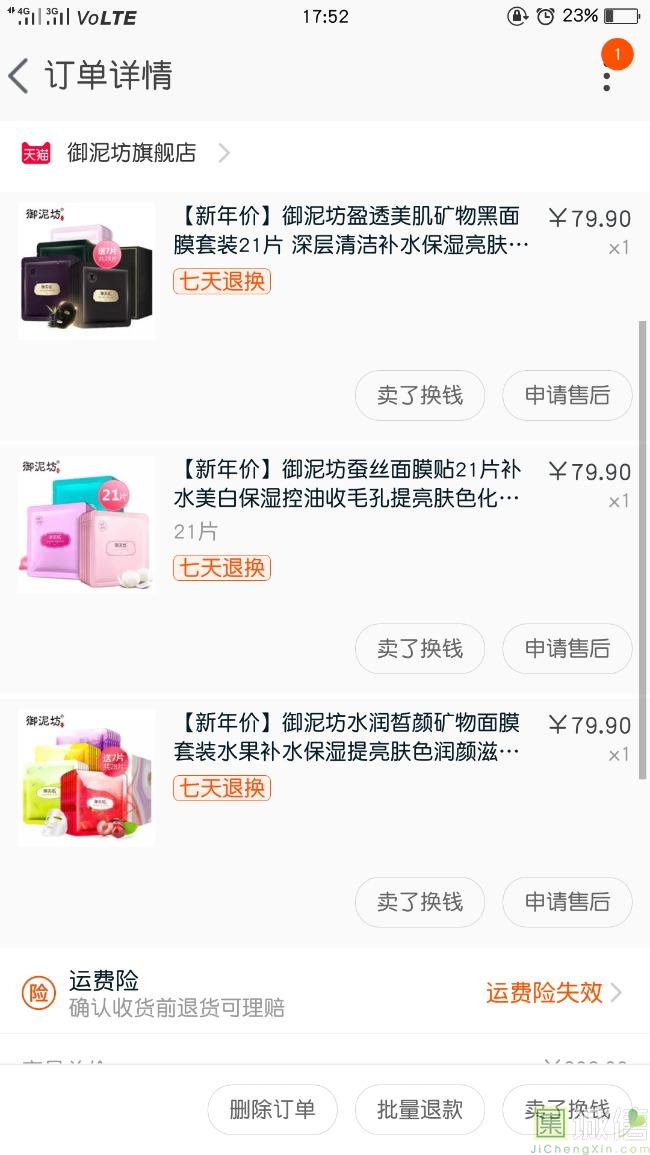Tap 卖了换钱 for the 蚕丝面膜贴 item
Image resolution: width=650 pixels, height=1155 pixels.
pos(420,648)
